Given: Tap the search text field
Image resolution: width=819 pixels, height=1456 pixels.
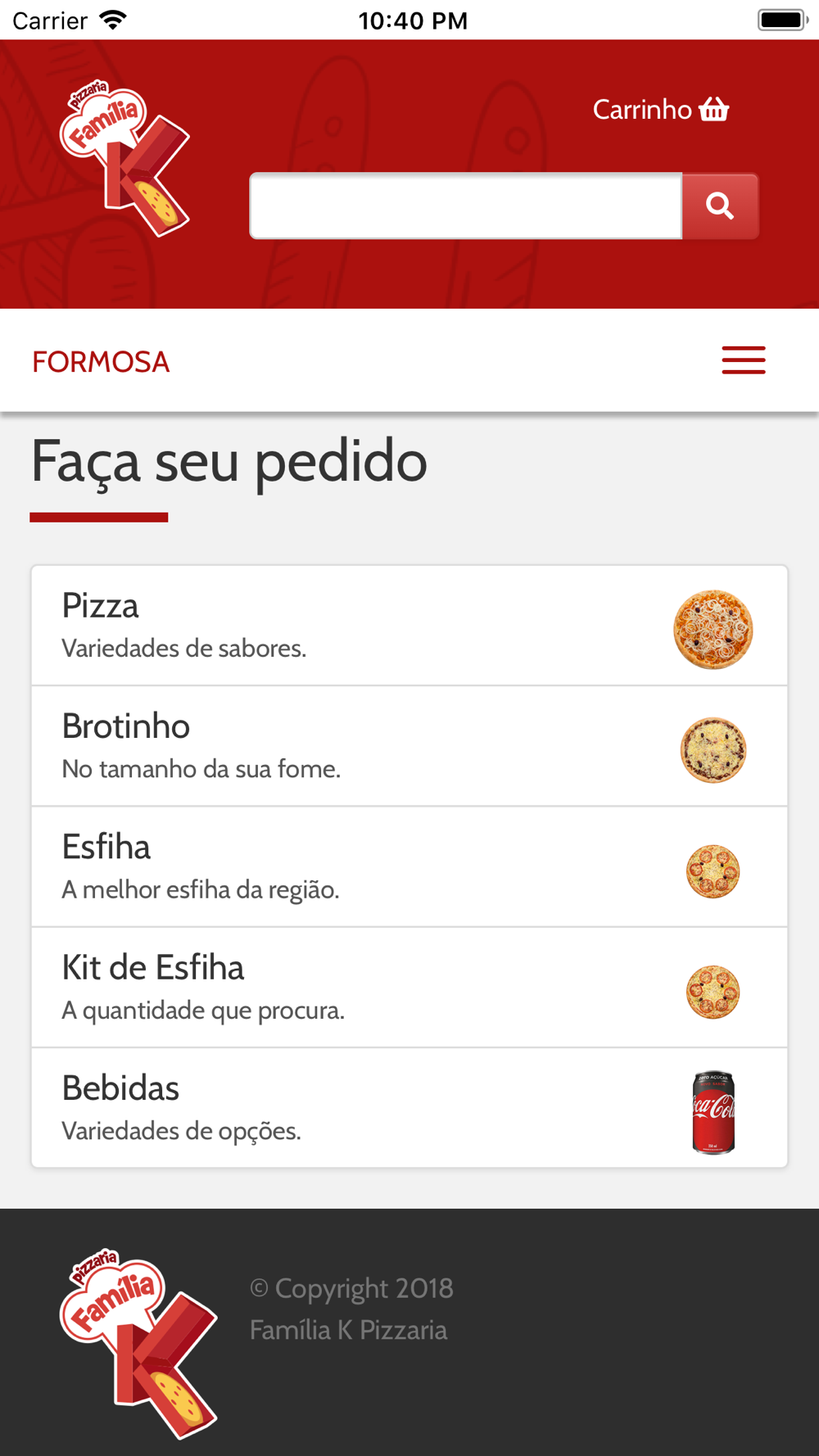Looking at the screenshot, I should click(465, 206).
